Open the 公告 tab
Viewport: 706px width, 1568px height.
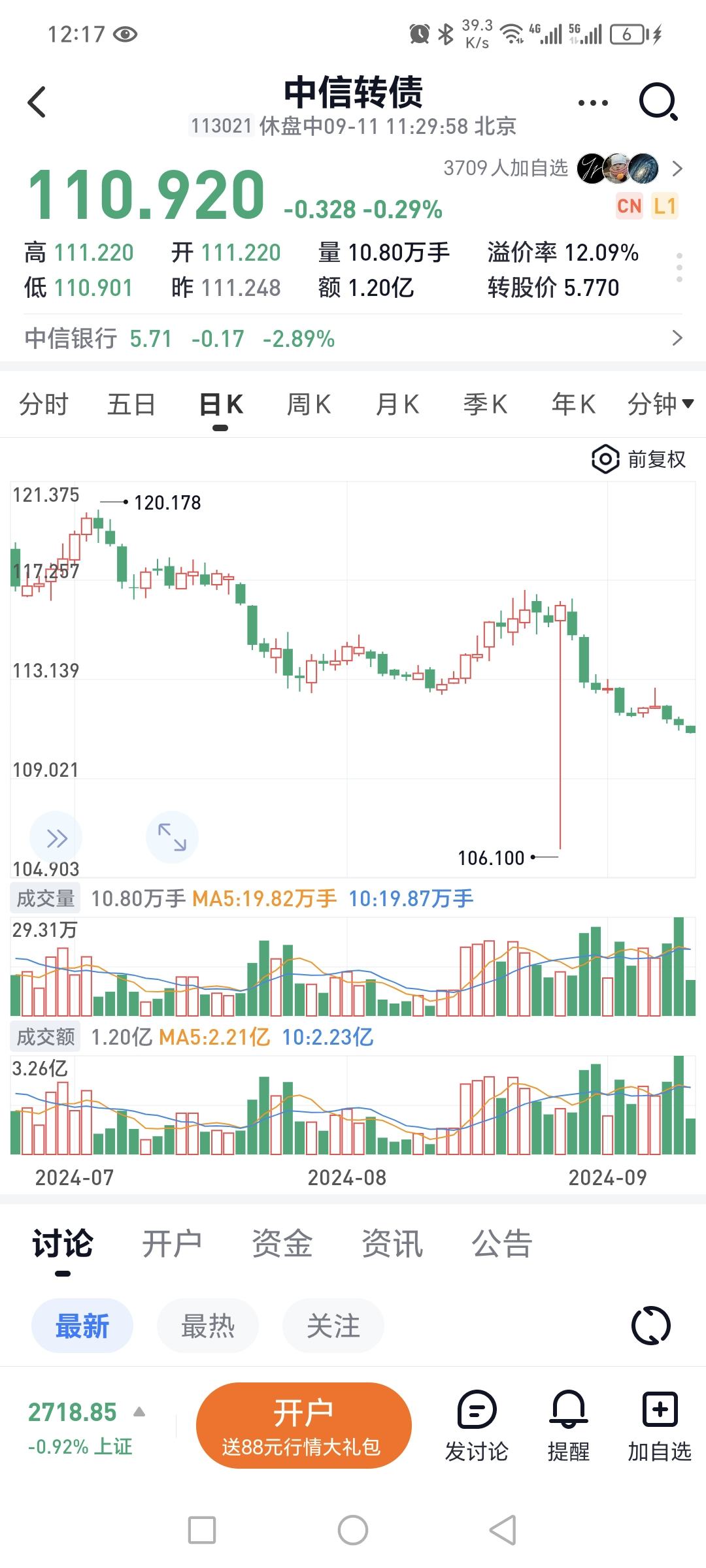point(502,1243)
